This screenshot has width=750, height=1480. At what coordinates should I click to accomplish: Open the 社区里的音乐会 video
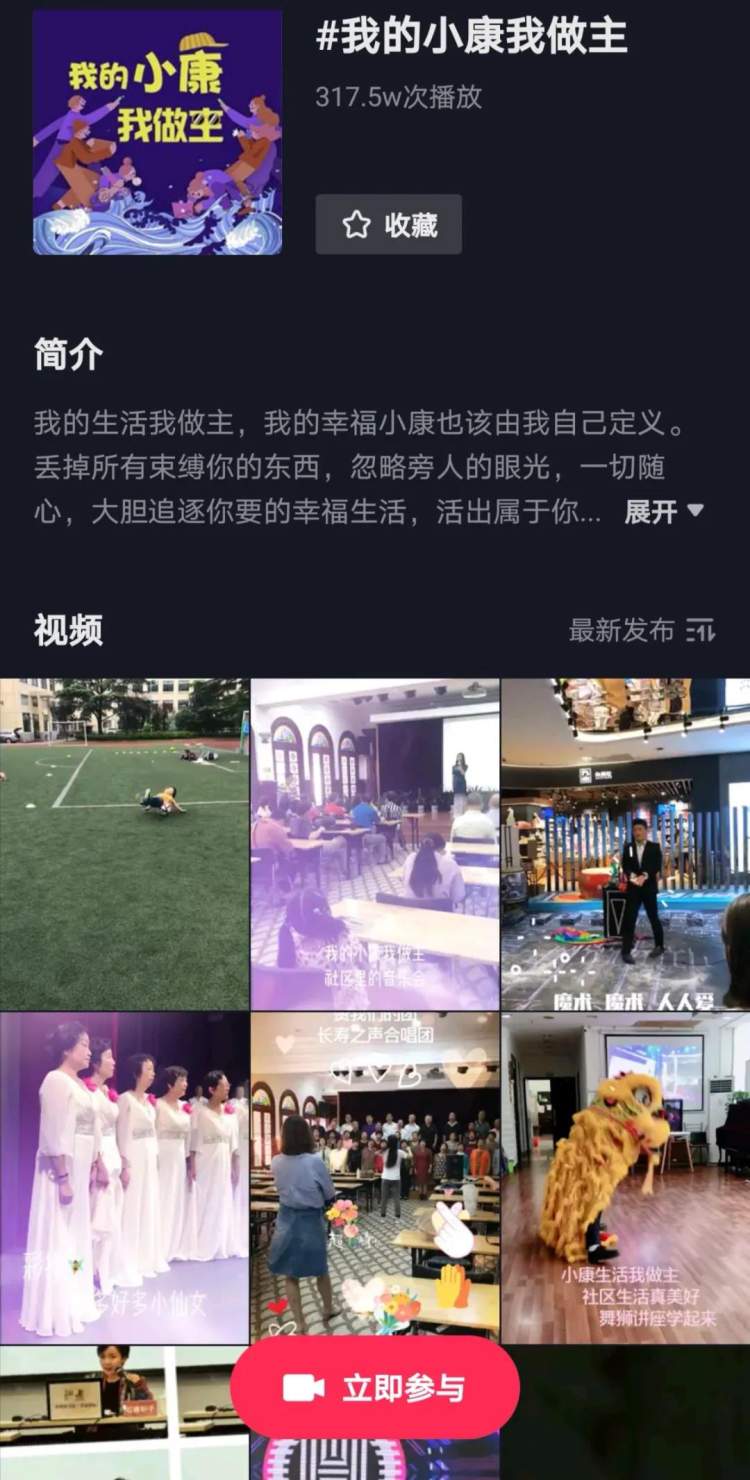pyautogui.click(x=375, y=844)
